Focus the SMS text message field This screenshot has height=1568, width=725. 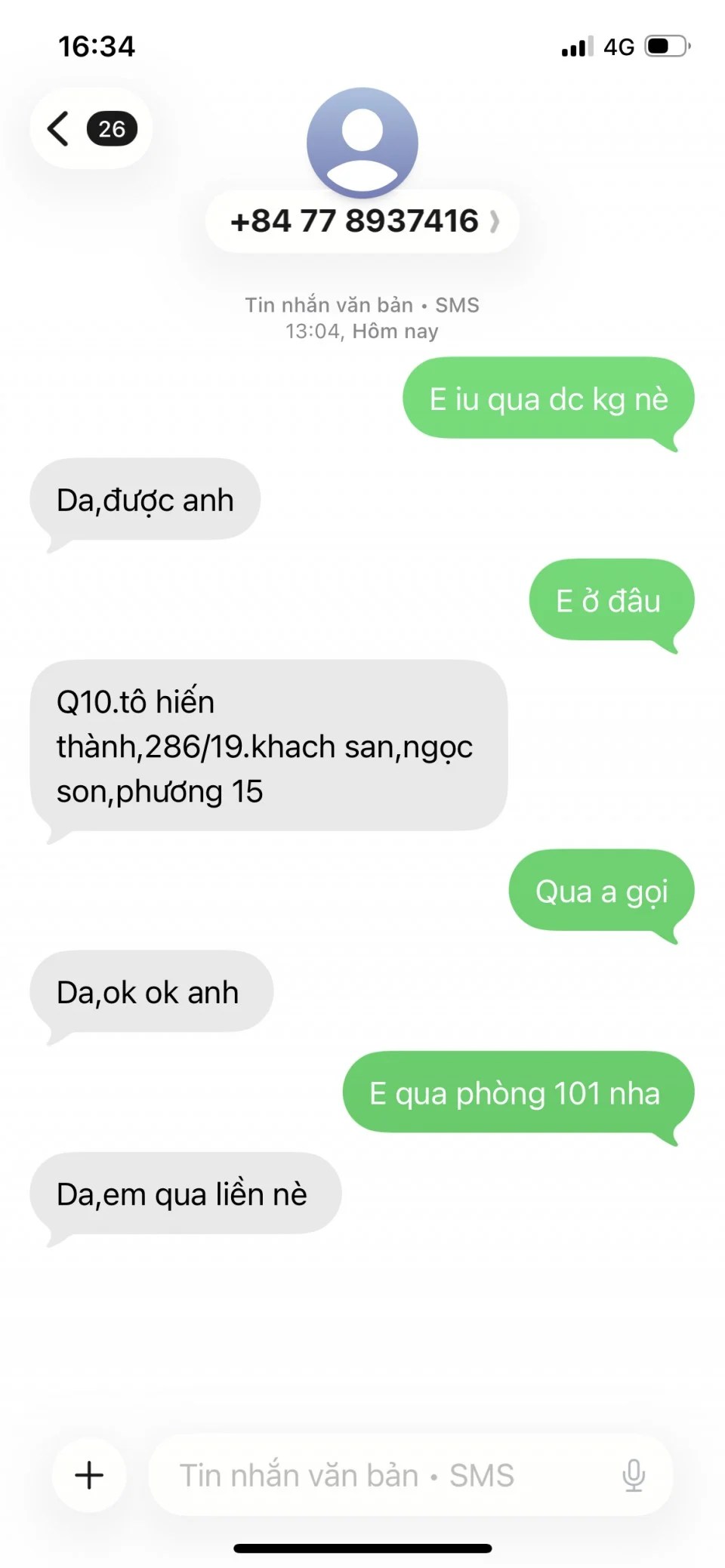coord(378,1474)
